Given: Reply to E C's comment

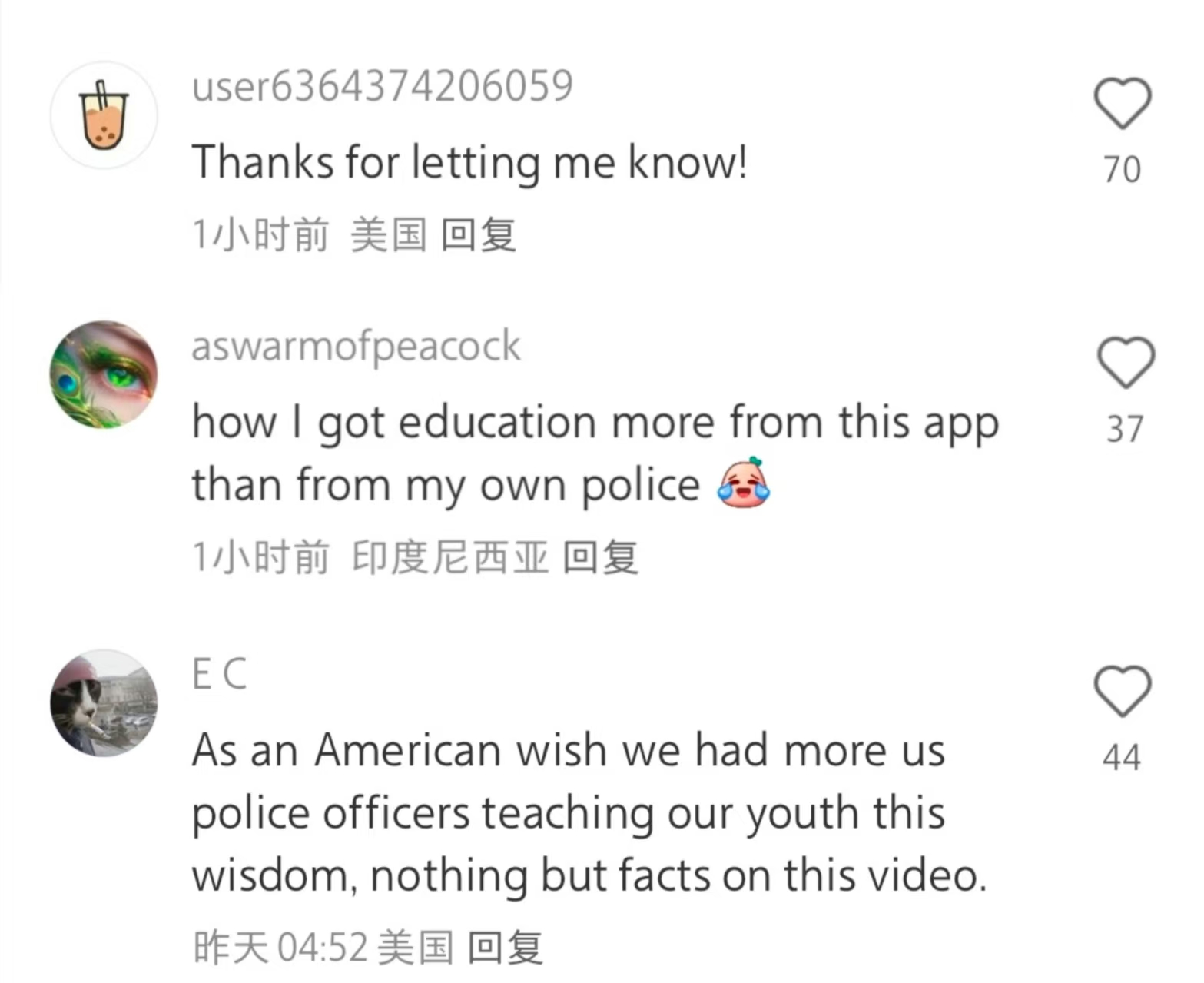Looking at the screenshot, I should click(x=505, y=947).
